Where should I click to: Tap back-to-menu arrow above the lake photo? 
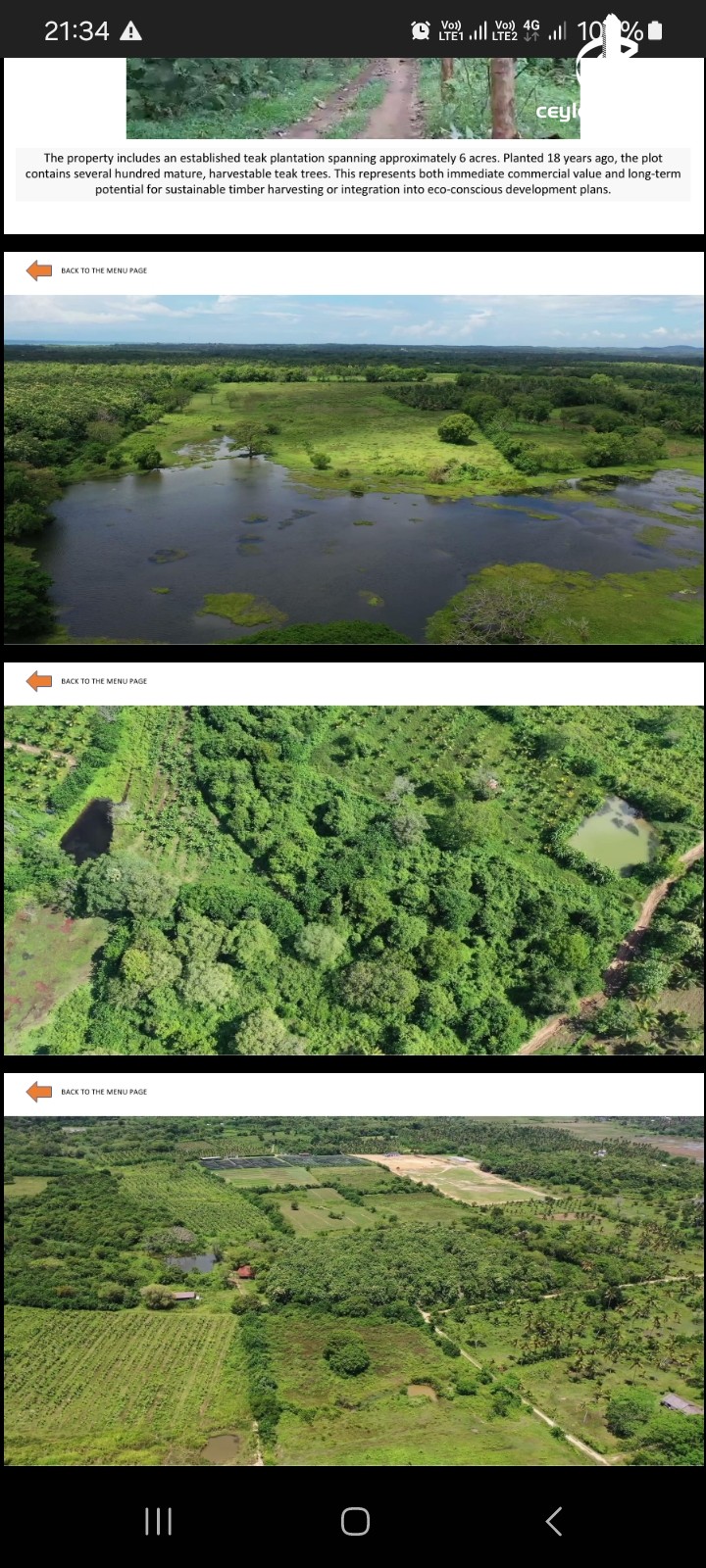(x=39, y=270)
